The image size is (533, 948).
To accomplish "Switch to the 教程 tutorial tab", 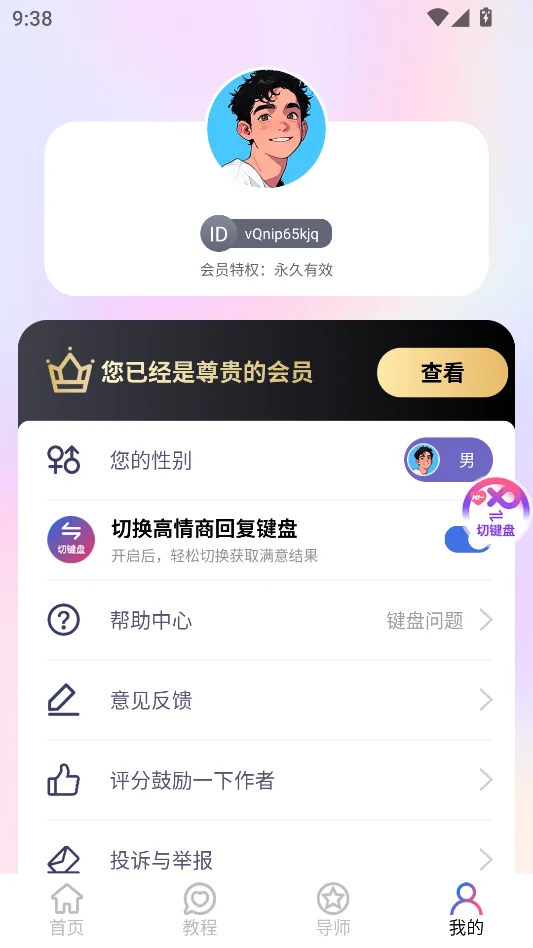I will (200, 910).
